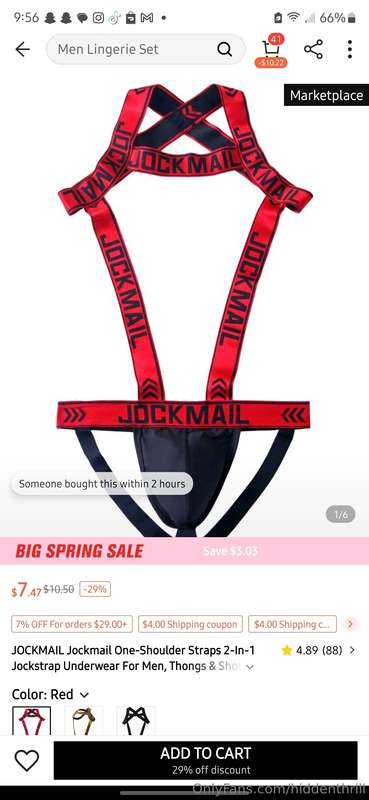Tap ADD TO CART button
The height and width of the screenshot is (800, 369).
(206, 760)
